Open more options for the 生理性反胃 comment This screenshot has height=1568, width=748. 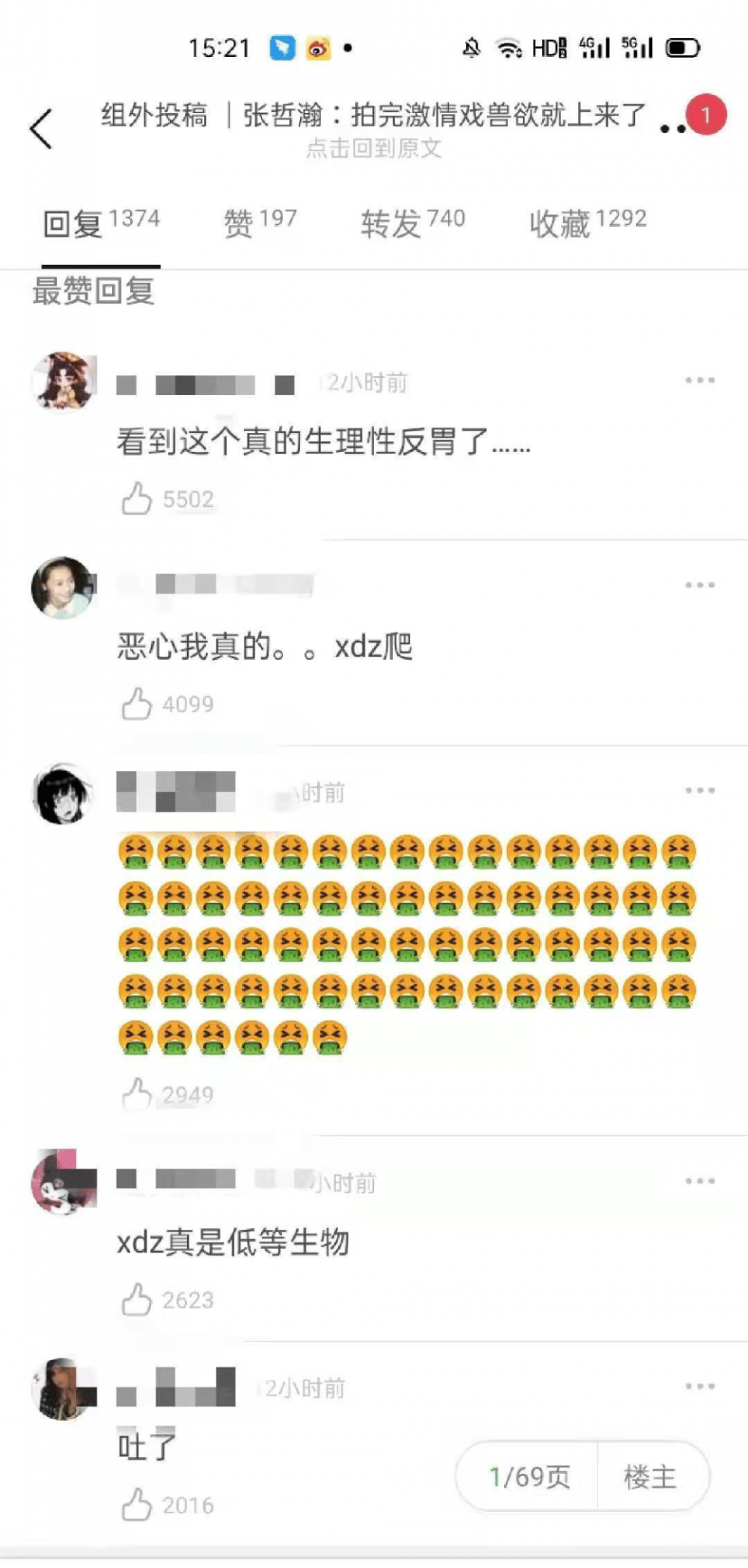(x=699, y=380)
